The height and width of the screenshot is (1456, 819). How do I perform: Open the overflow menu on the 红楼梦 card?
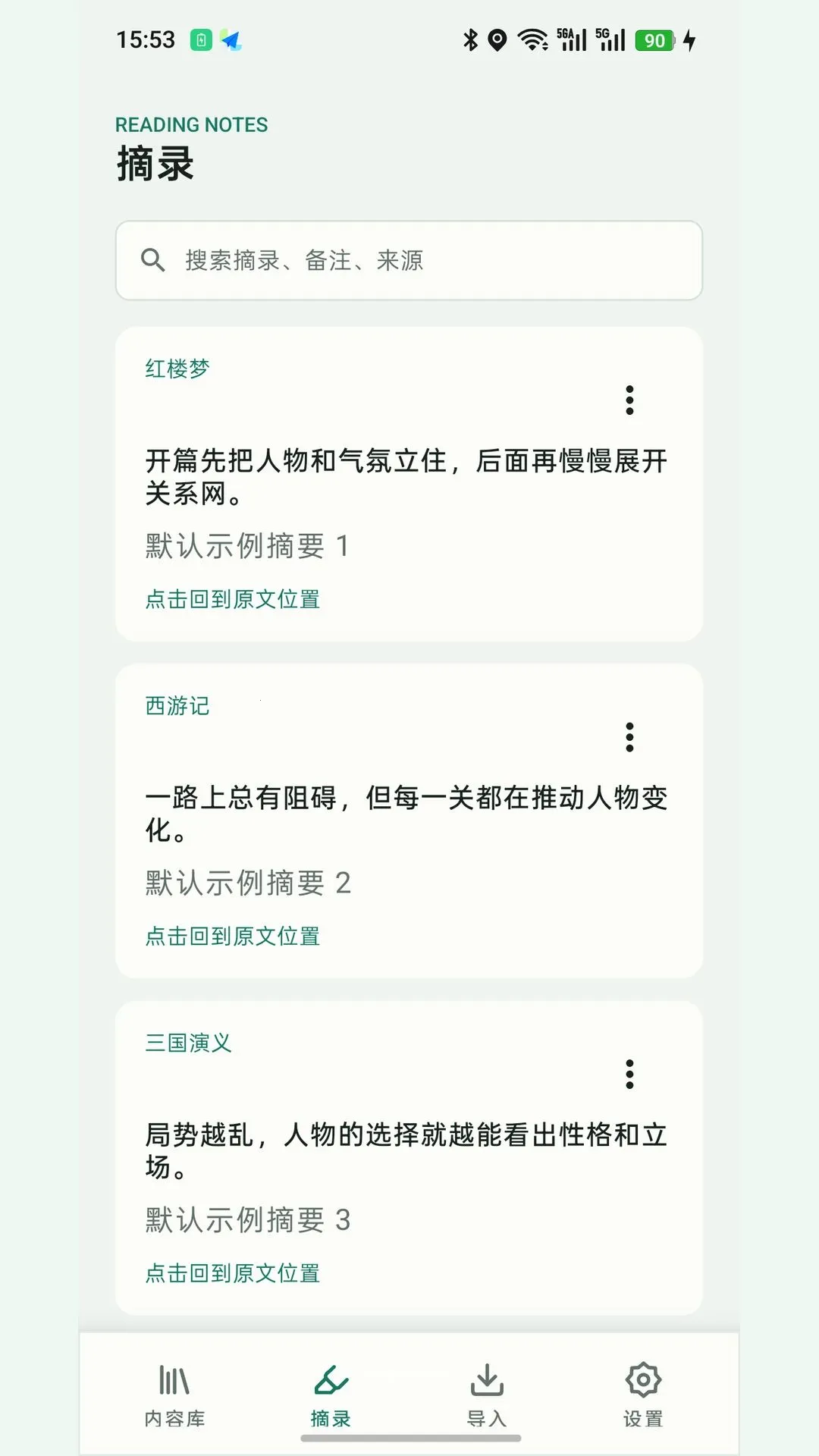(x=629, y=400)
